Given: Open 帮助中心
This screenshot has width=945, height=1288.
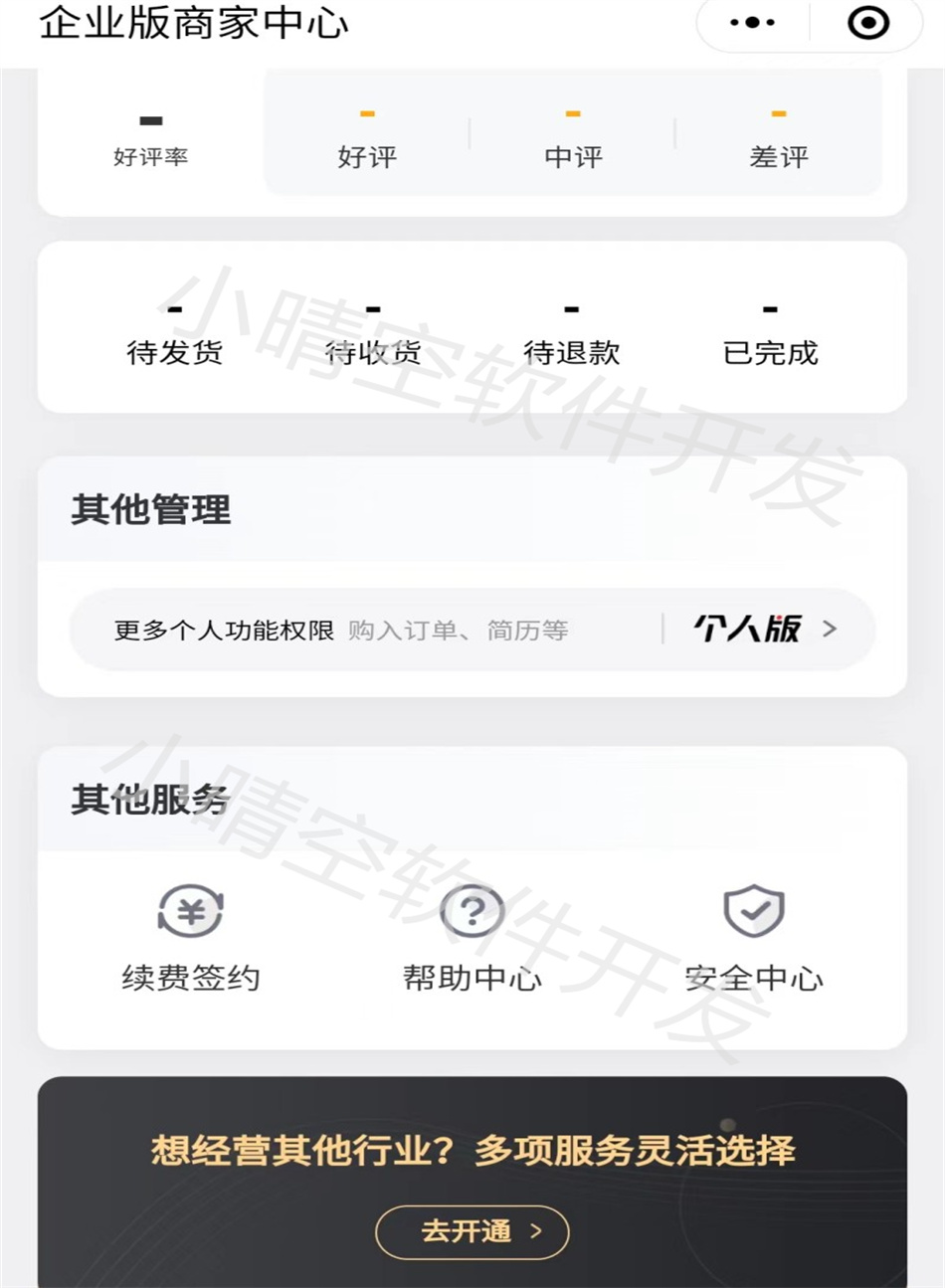Looking at the screenshot, I should [x=472, y=937].
